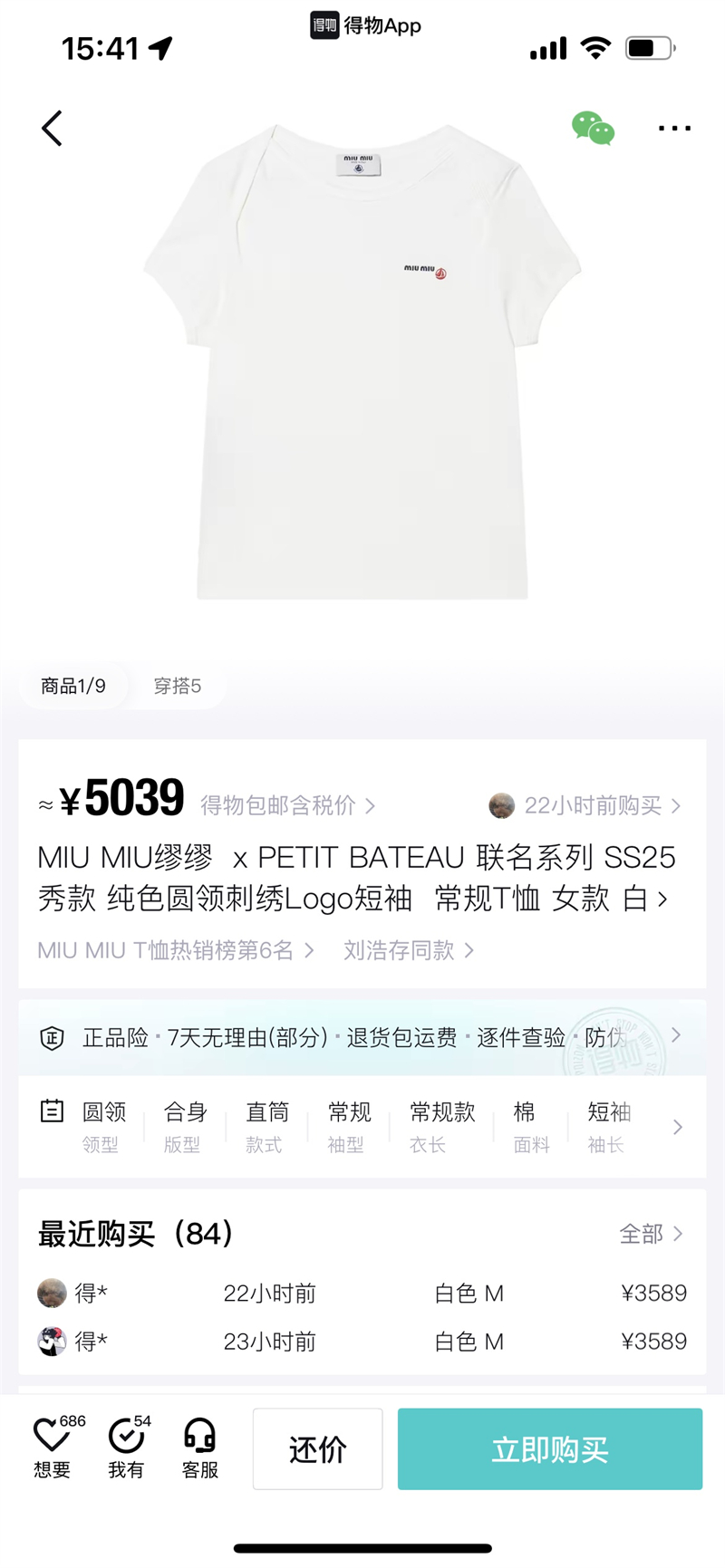Return to 得物App via the top breadcrumb
This screenshot has height=1568, width=725.
[x=366, y=25]
